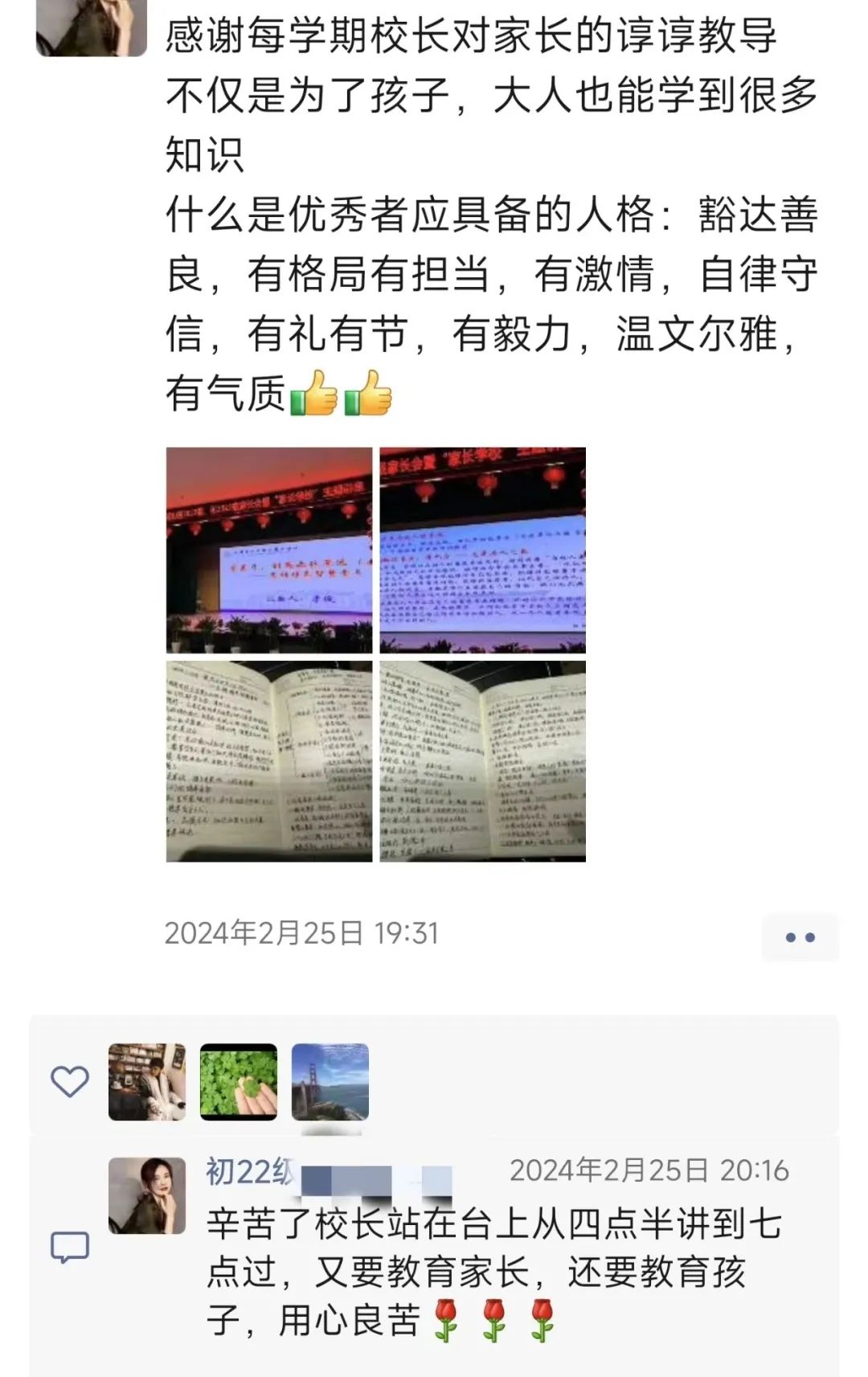Open the bottom-right notebook photo

(x=482, y=761)
